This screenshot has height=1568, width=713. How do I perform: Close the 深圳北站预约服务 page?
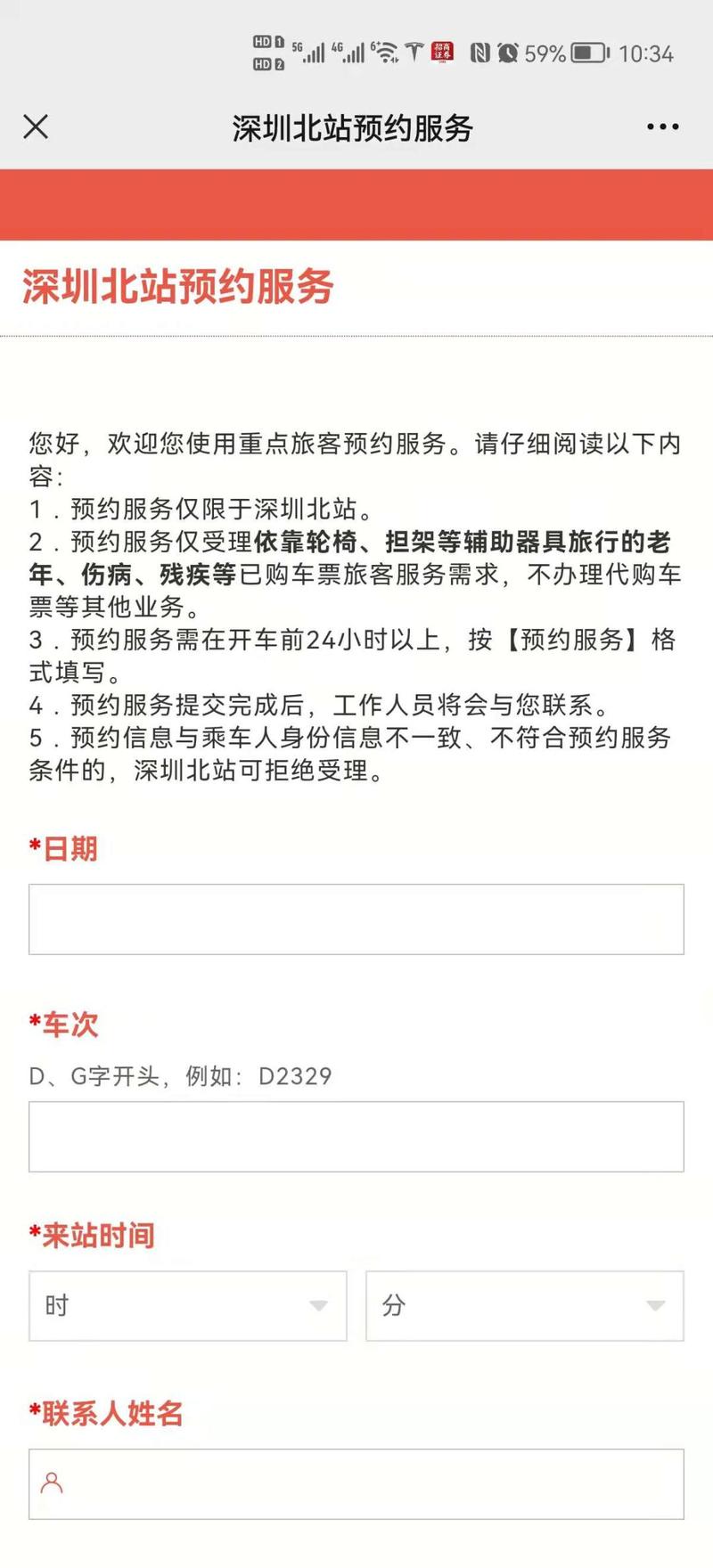(x=36, y=127)
